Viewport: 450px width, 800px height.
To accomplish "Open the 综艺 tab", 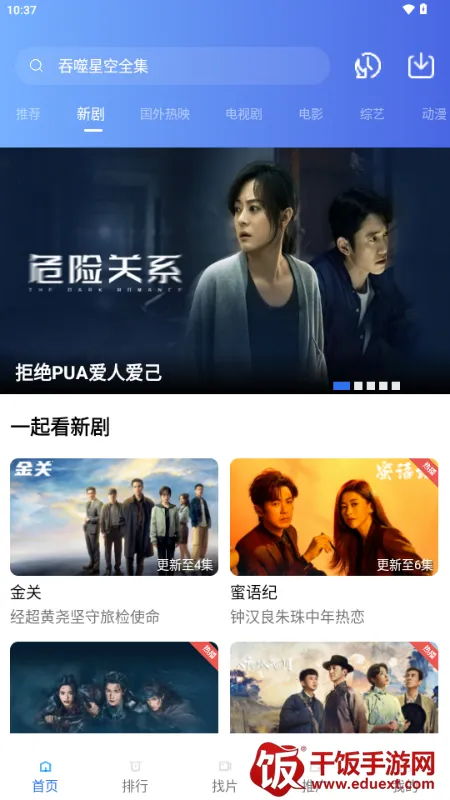I will [x=372, y=114].
